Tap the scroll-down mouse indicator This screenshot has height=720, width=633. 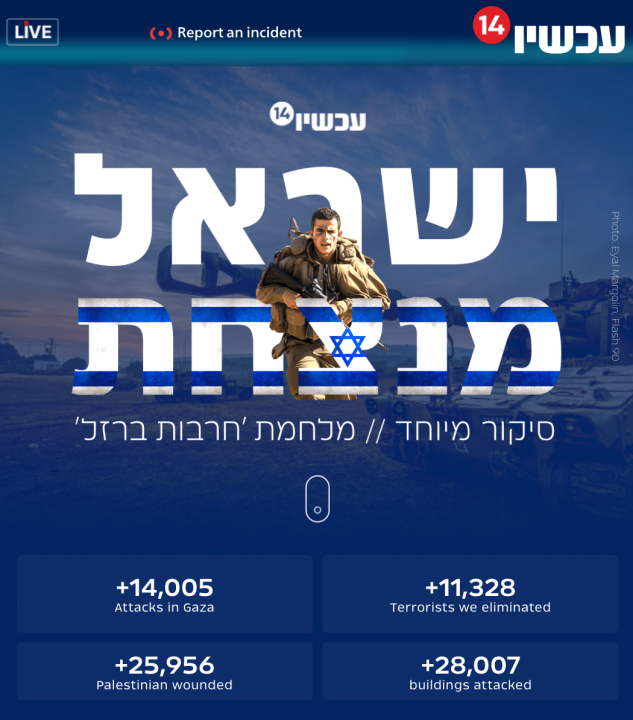click(x=317, y=499)
